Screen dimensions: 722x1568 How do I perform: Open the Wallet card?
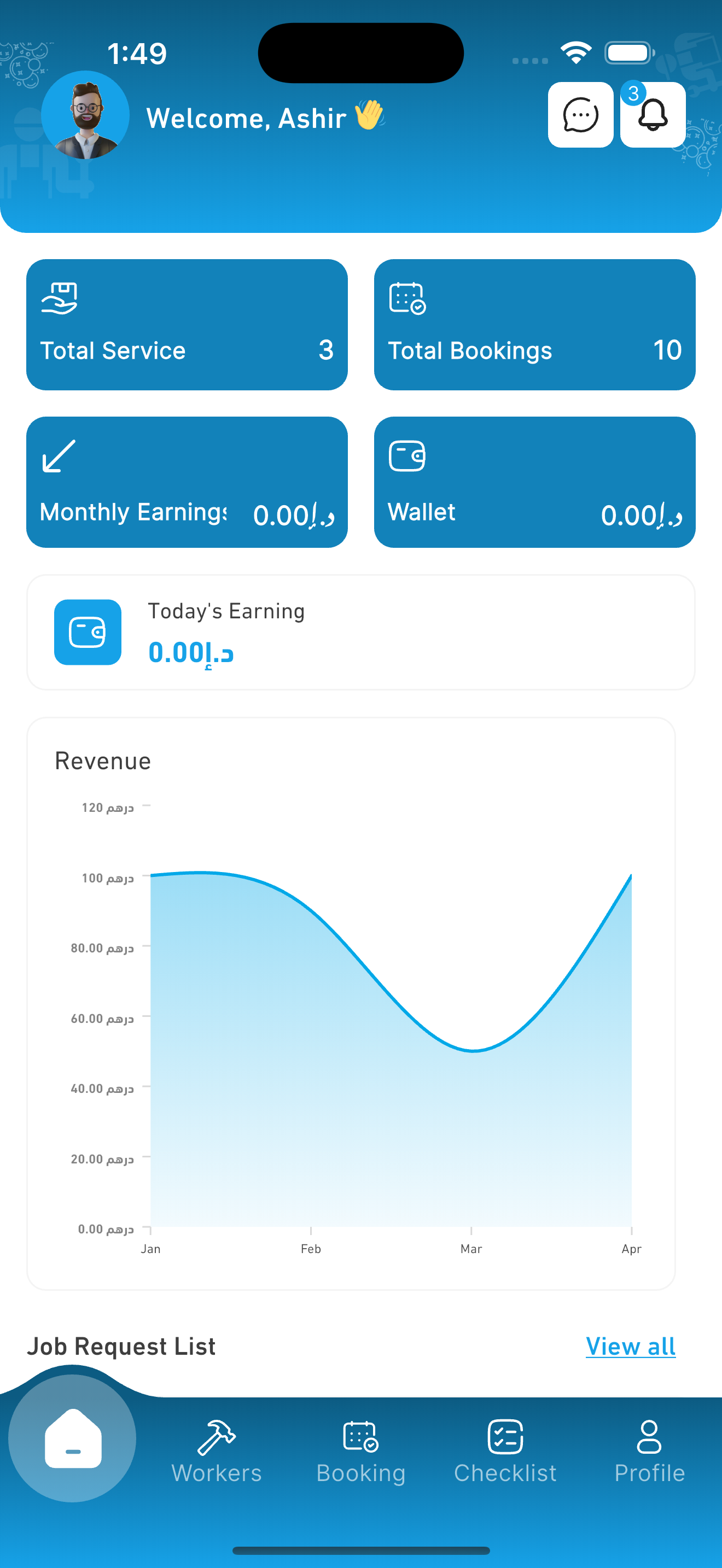[534, 482]
